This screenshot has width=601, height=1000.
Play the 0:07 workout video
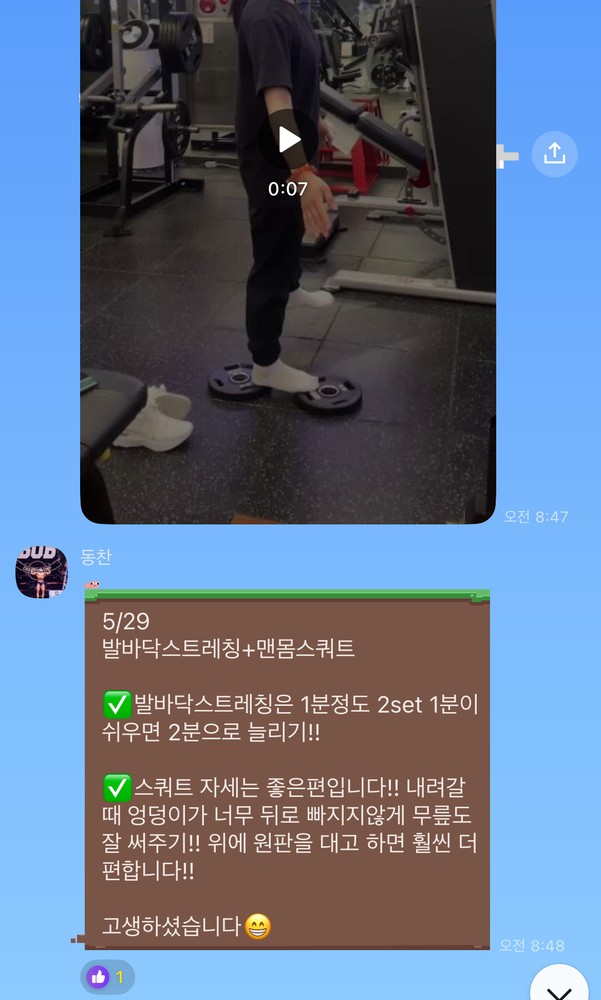pos(289,140)
